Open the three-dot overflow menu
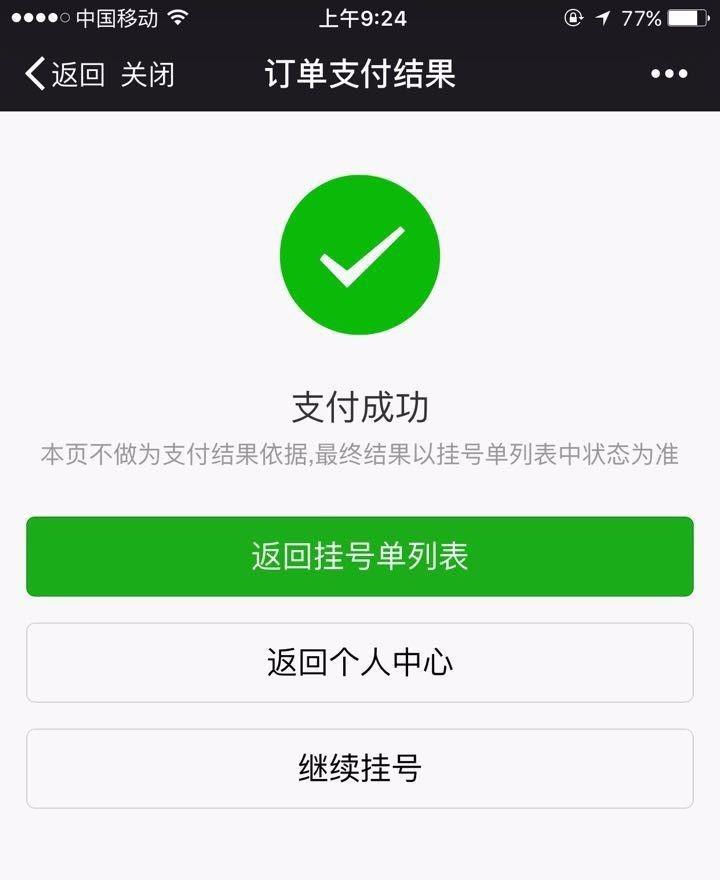 pyautogui.click(x=669, y=75)
